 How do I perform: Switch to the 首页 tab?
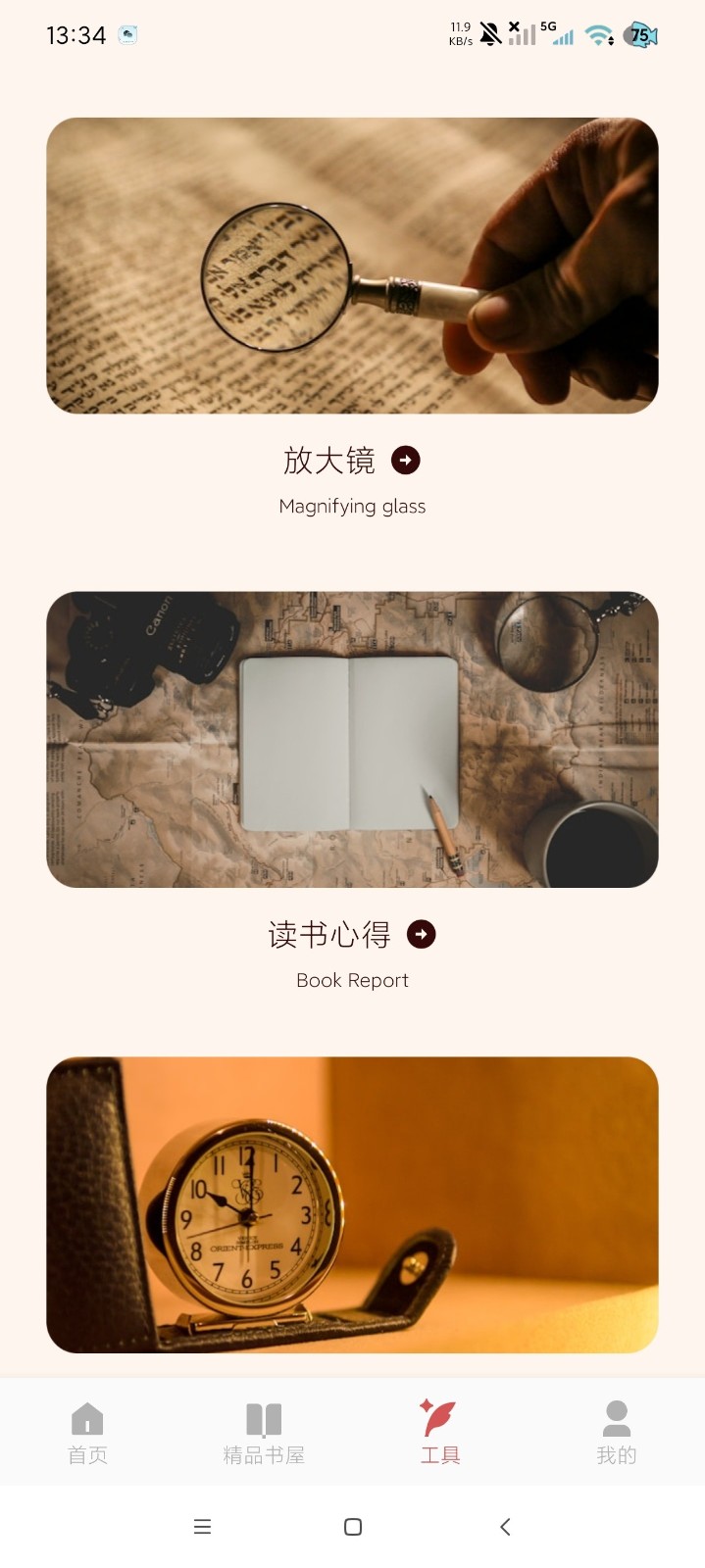(x=87, y=1433)
